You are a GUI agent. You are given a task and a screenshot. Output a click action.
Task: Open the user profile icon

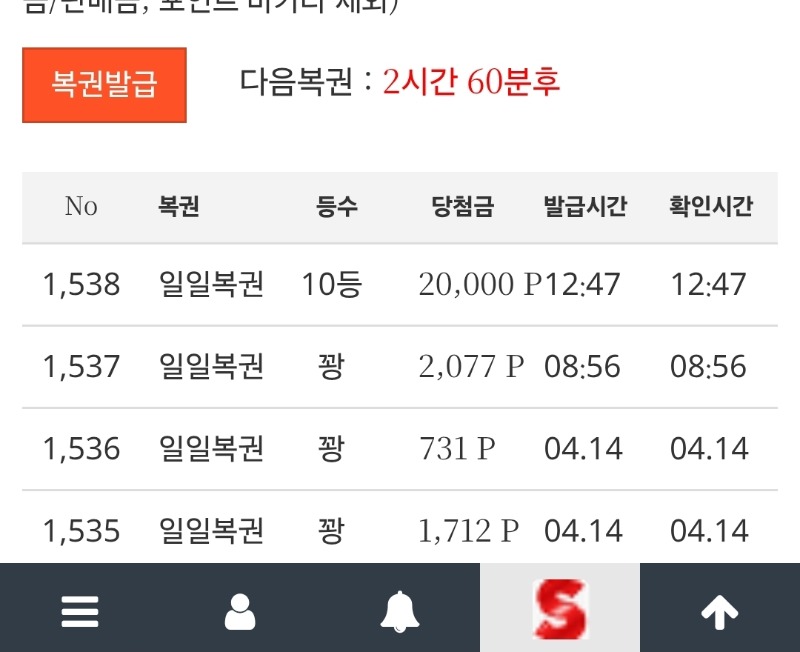[240, 610]
